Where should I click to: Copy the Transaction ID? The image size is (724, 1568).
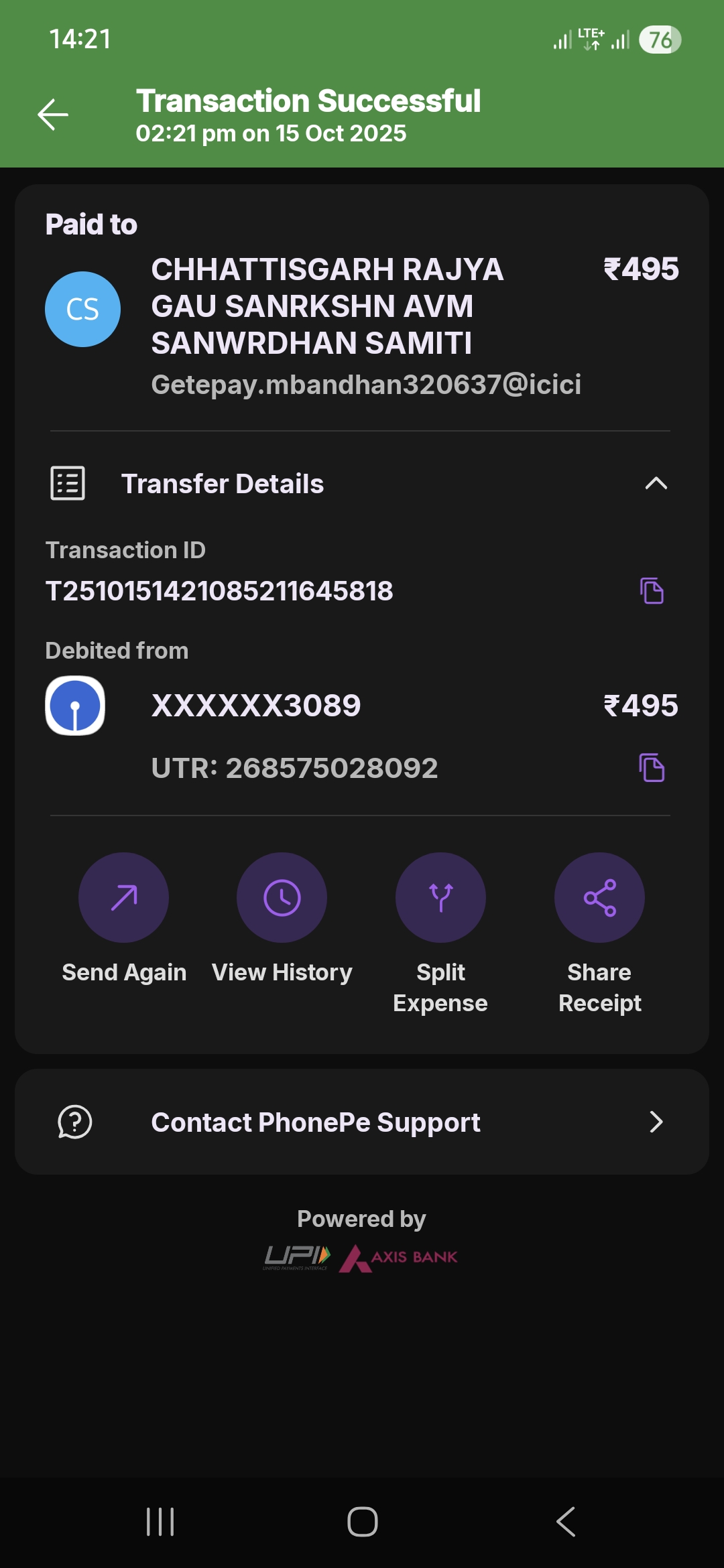click(x=652, y=591)
